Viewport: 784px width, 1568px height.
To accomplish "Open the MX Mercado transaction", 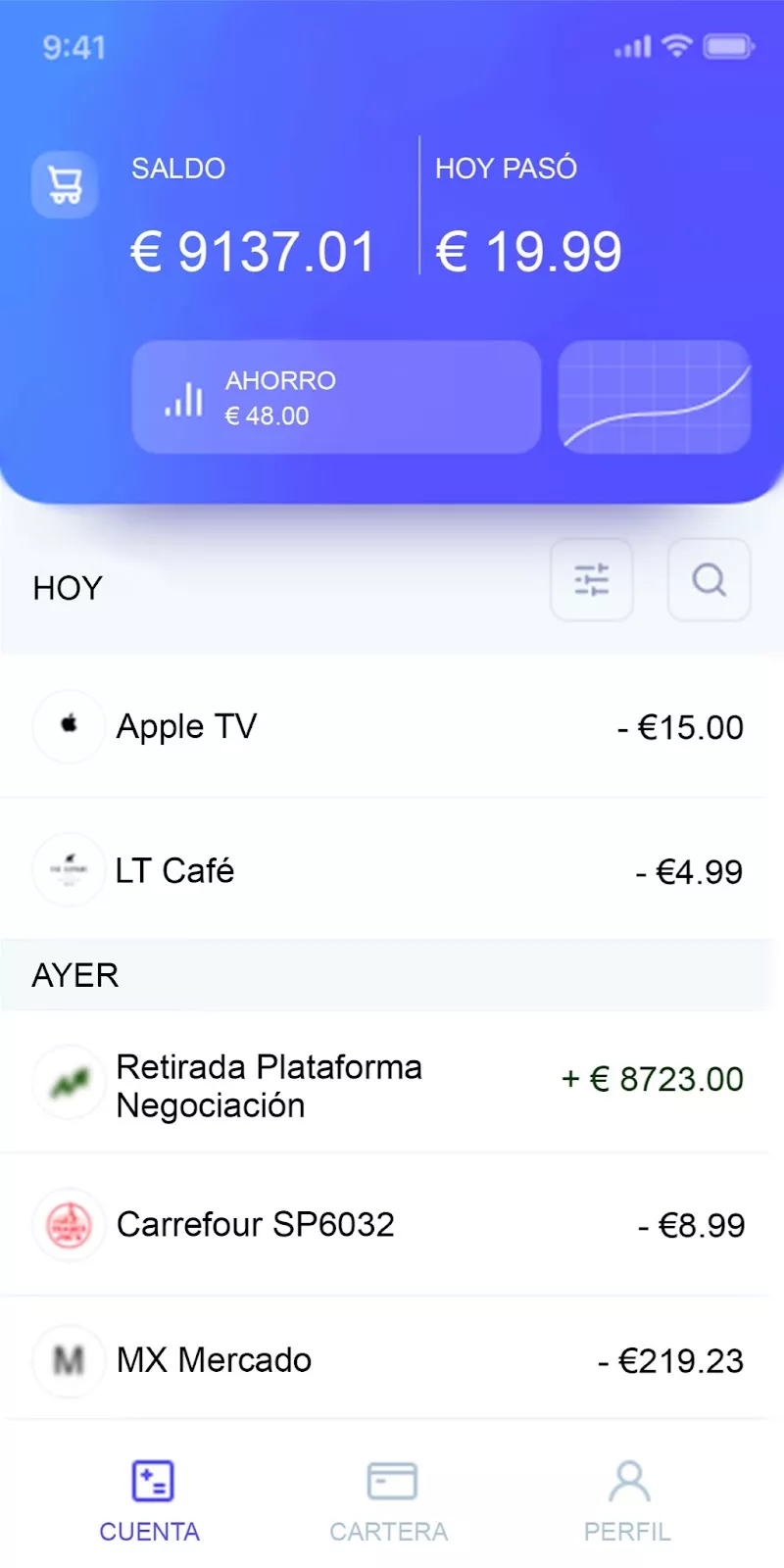I will click(387, 1360).
